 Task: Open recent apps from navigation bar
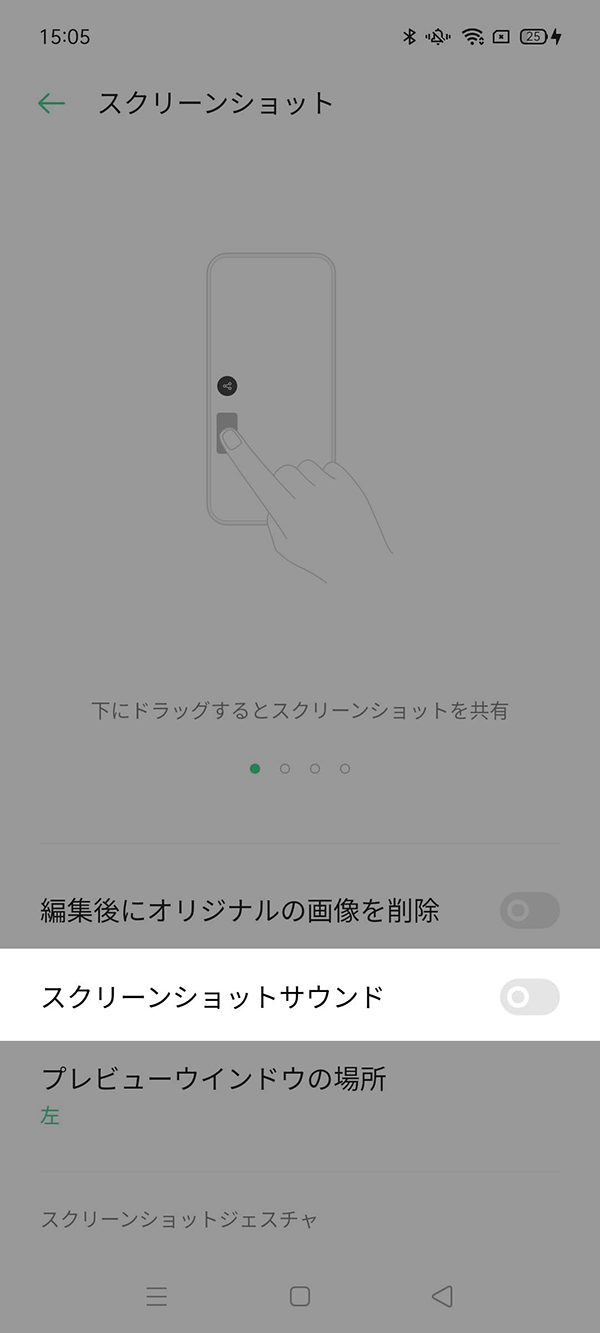click(157, 1296)
